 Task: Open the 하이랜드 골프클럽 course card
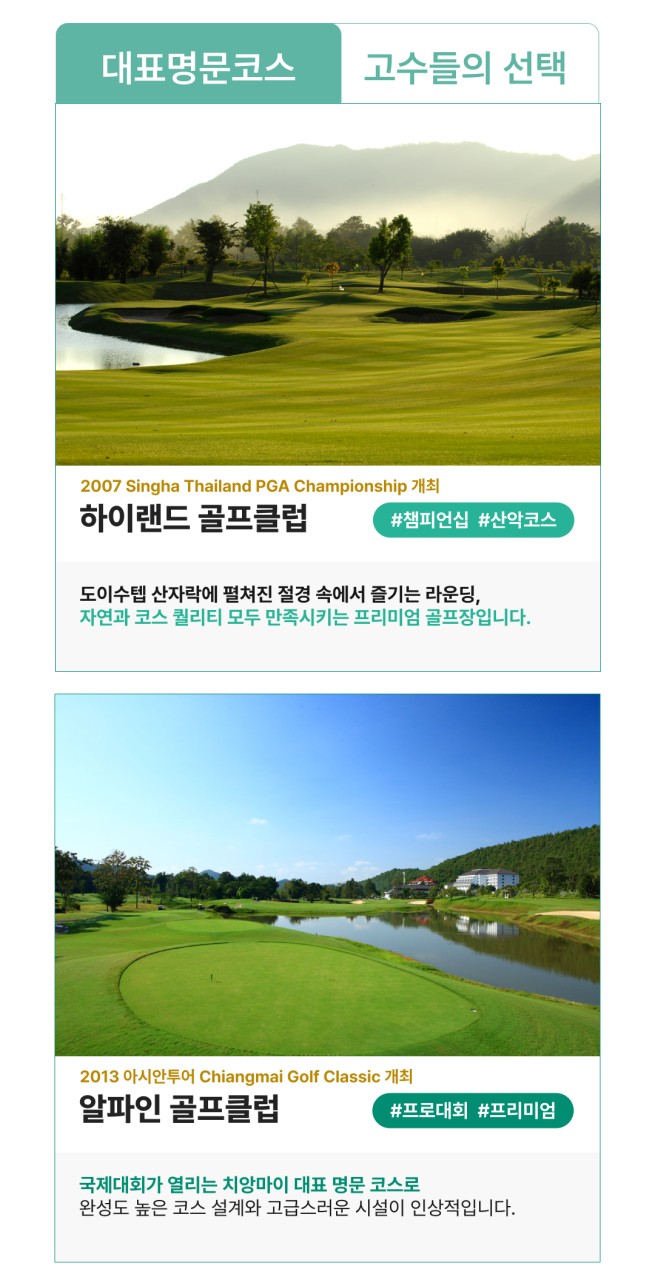pyautogui.click(x=328, y=387)
